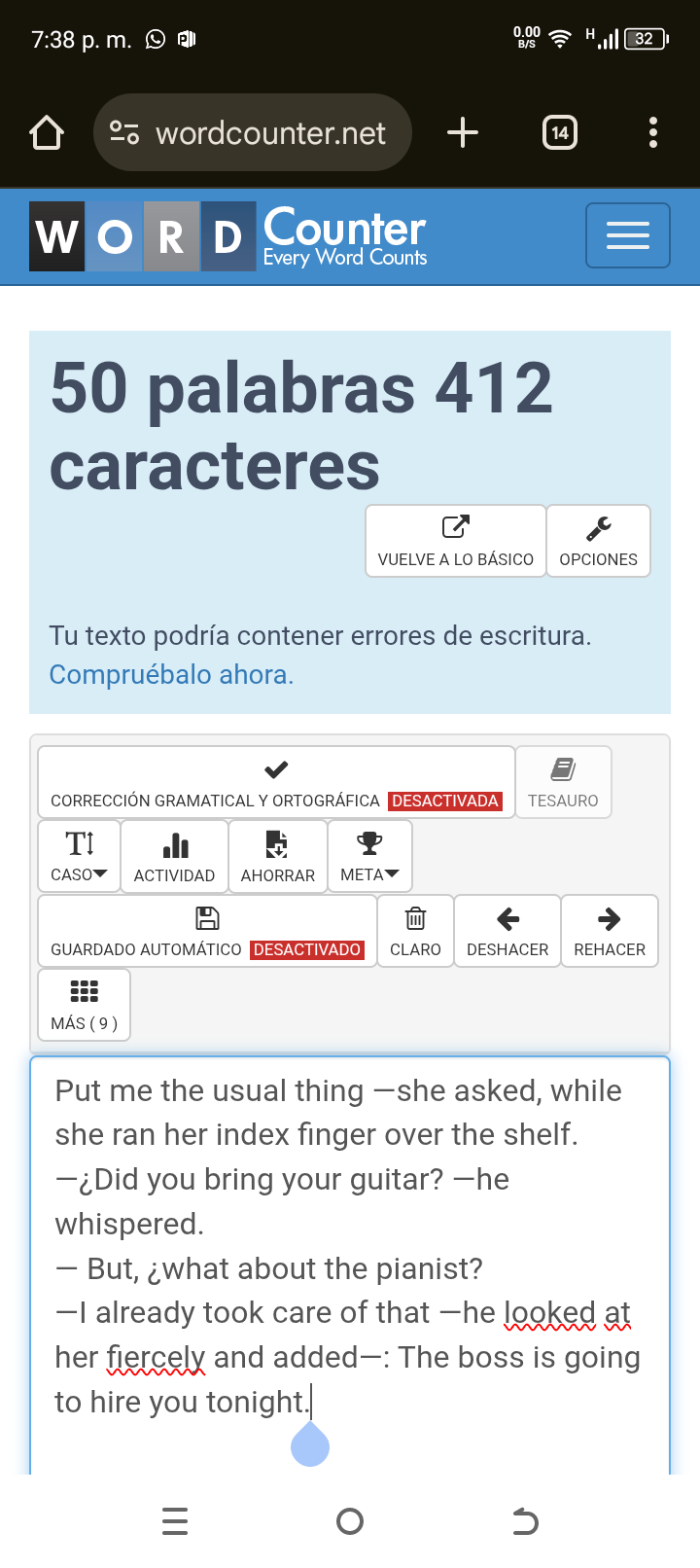The width and height of the screenshot is (700, 1568).
Task: Undo with Deshacer
Action: tap(507, 931)
